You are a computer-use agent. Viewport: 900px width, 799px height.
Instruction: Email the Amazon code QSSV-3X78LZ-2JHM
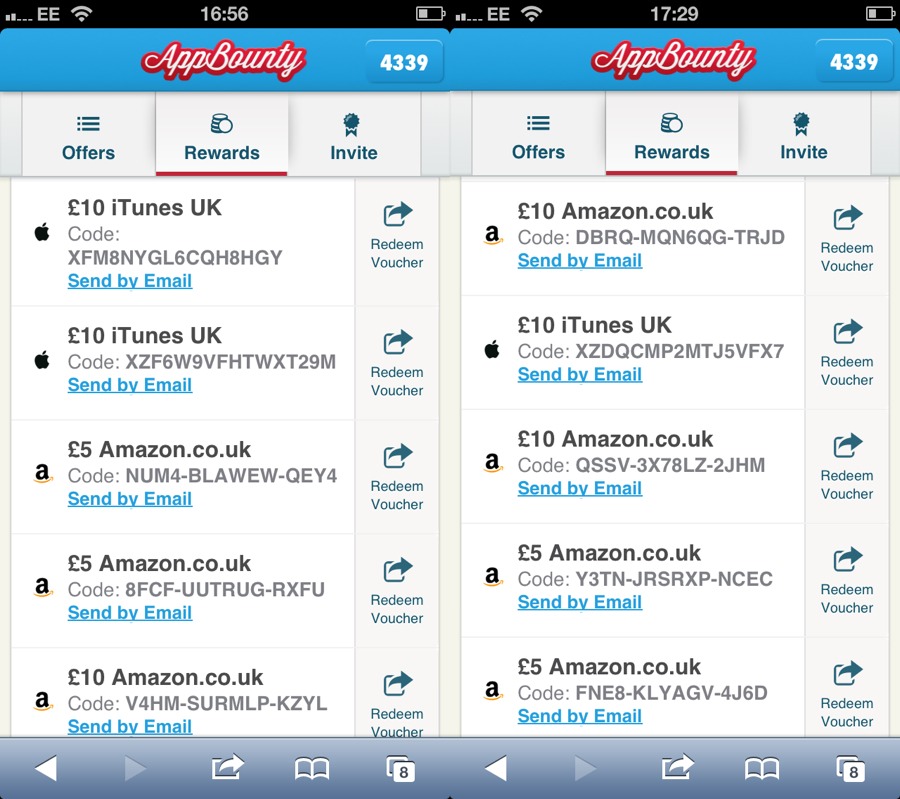click(x=580, y=489)
